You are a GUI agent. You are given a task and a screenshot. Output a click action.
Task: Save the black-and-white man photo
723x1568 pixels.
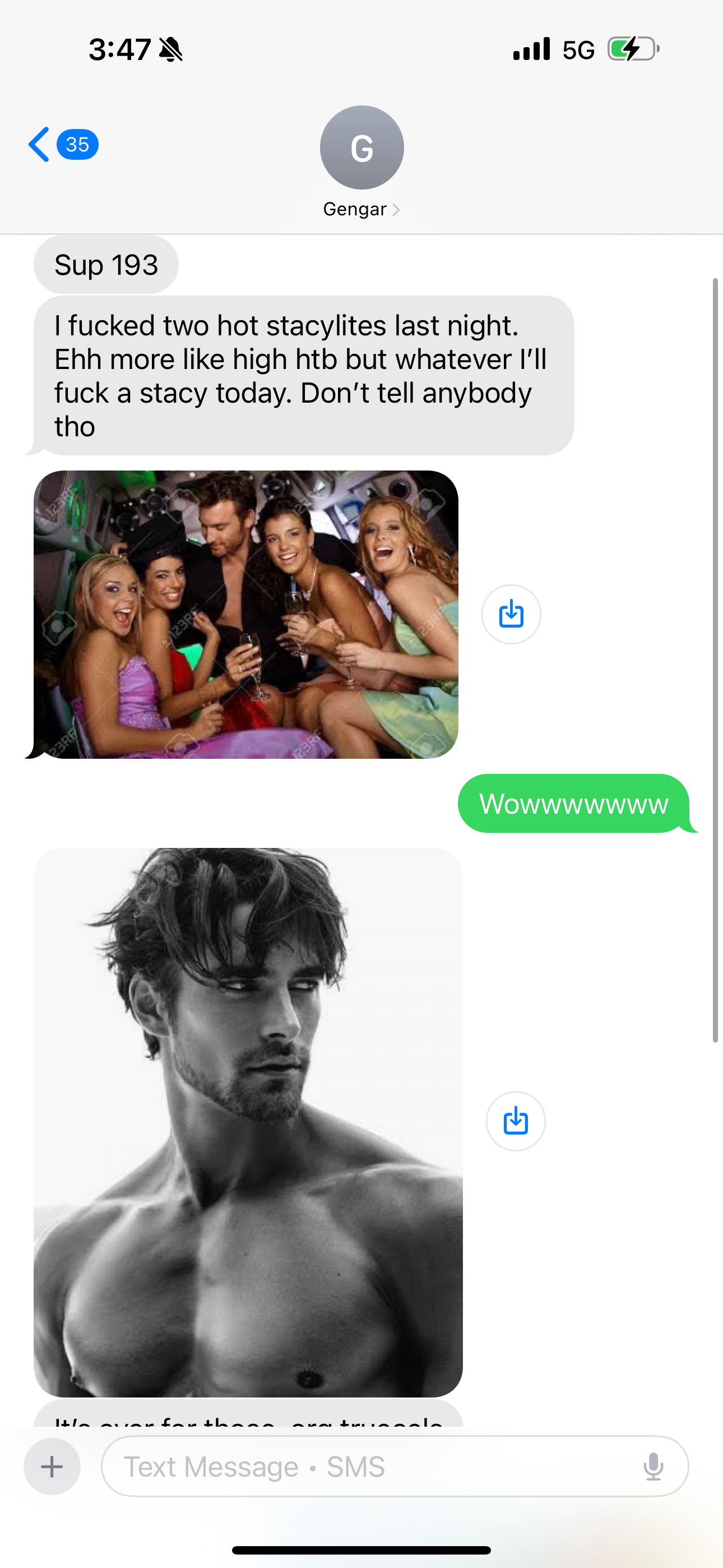pyautogui.click(x=516, y=1121)
